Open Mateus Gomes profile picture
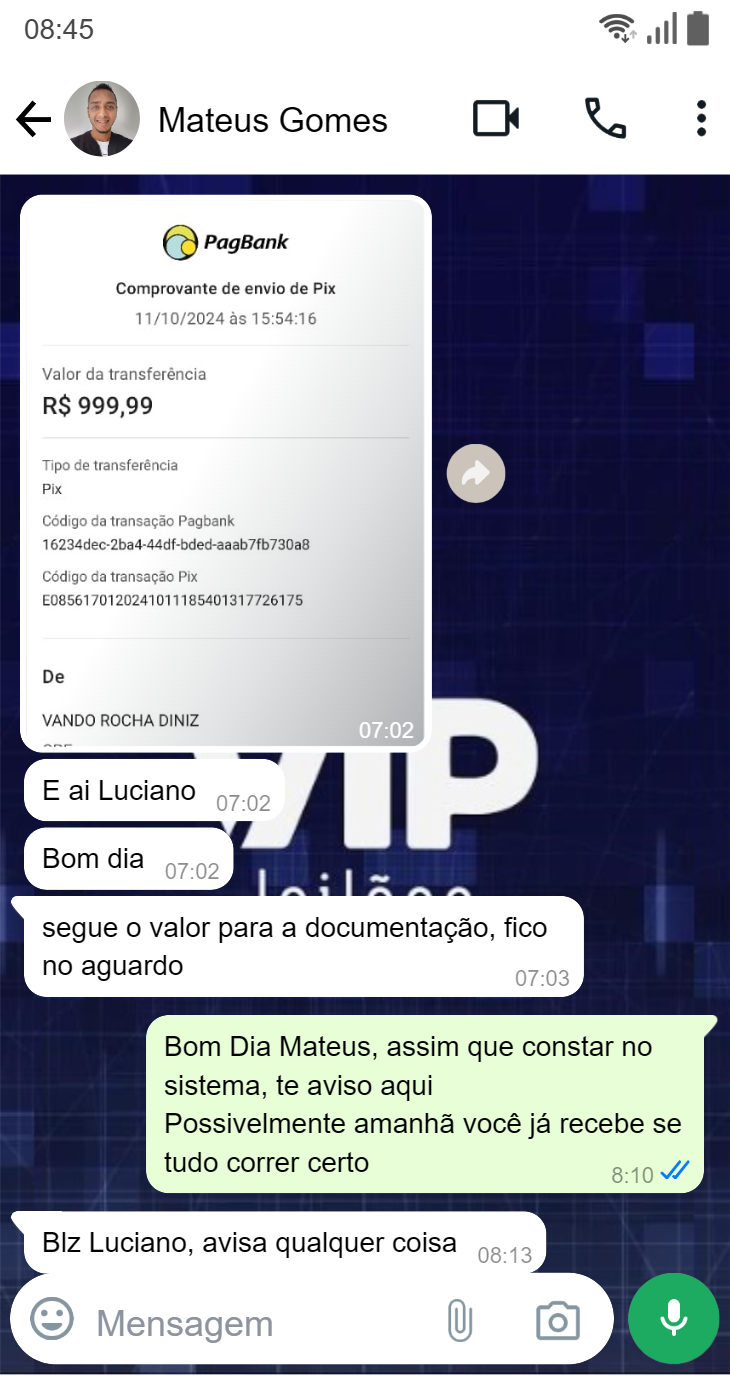This screenshot has width=730, height=1376. pos(102,120)
